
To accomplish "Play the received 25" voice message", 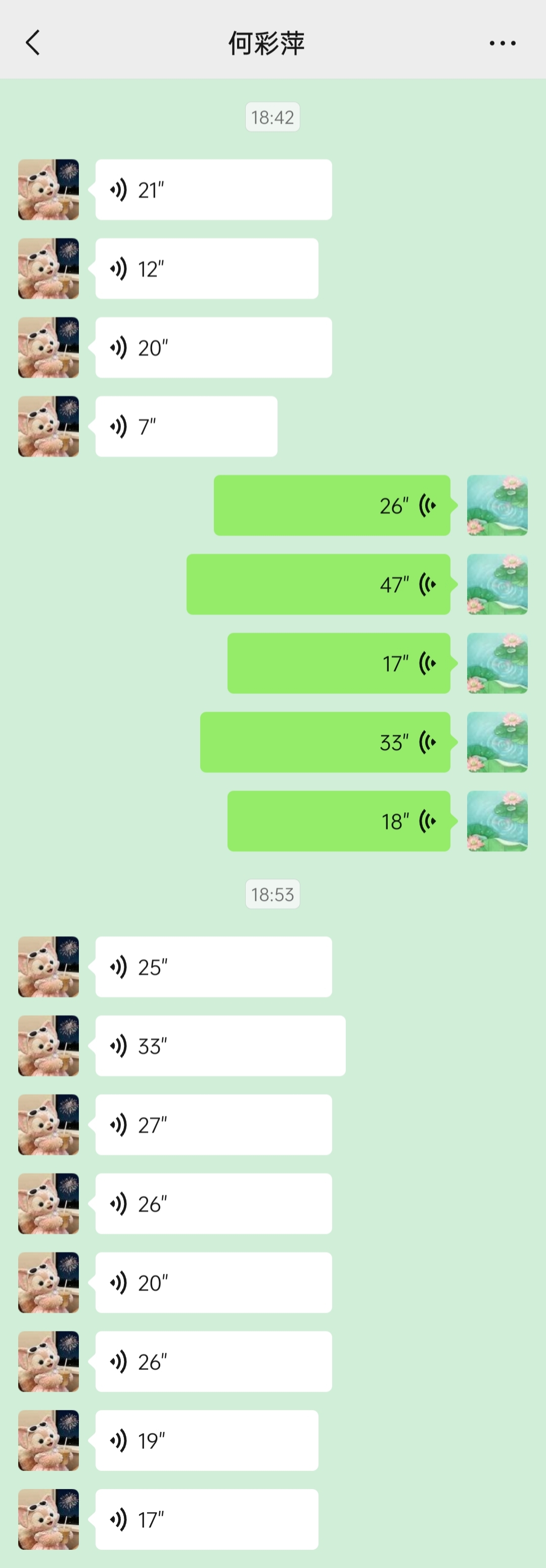I will click(x=213, y=967).
